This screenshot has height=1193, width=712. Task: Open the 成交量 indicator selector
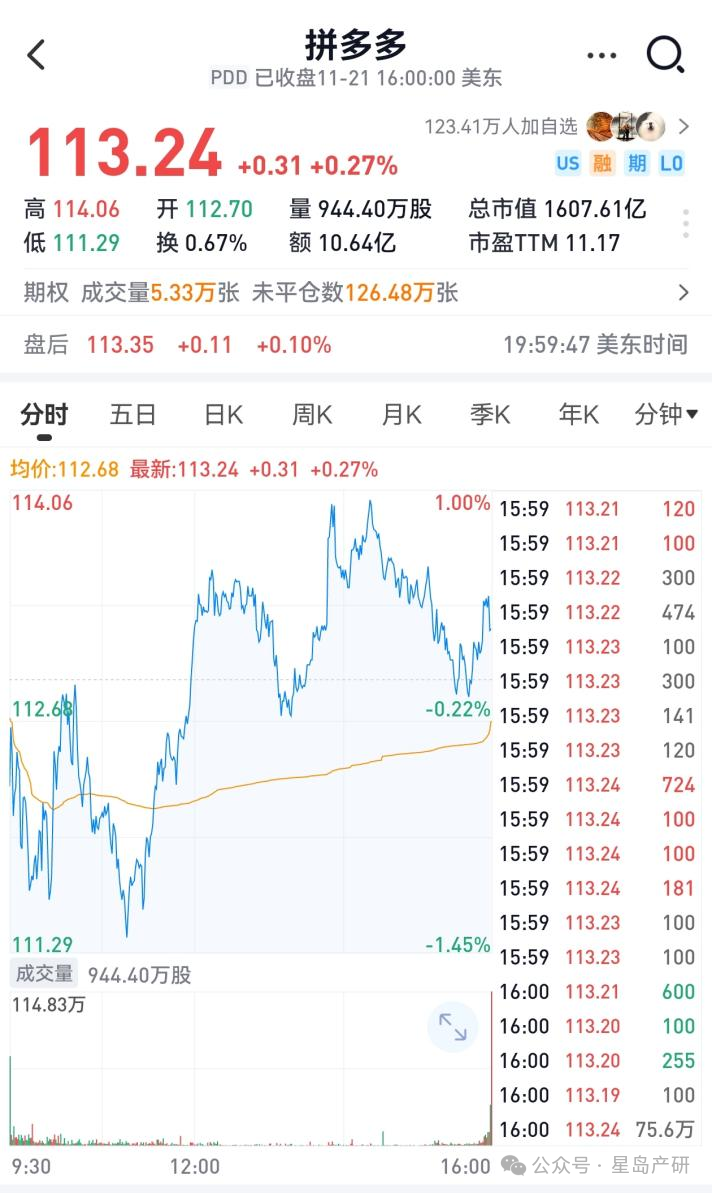43,974
